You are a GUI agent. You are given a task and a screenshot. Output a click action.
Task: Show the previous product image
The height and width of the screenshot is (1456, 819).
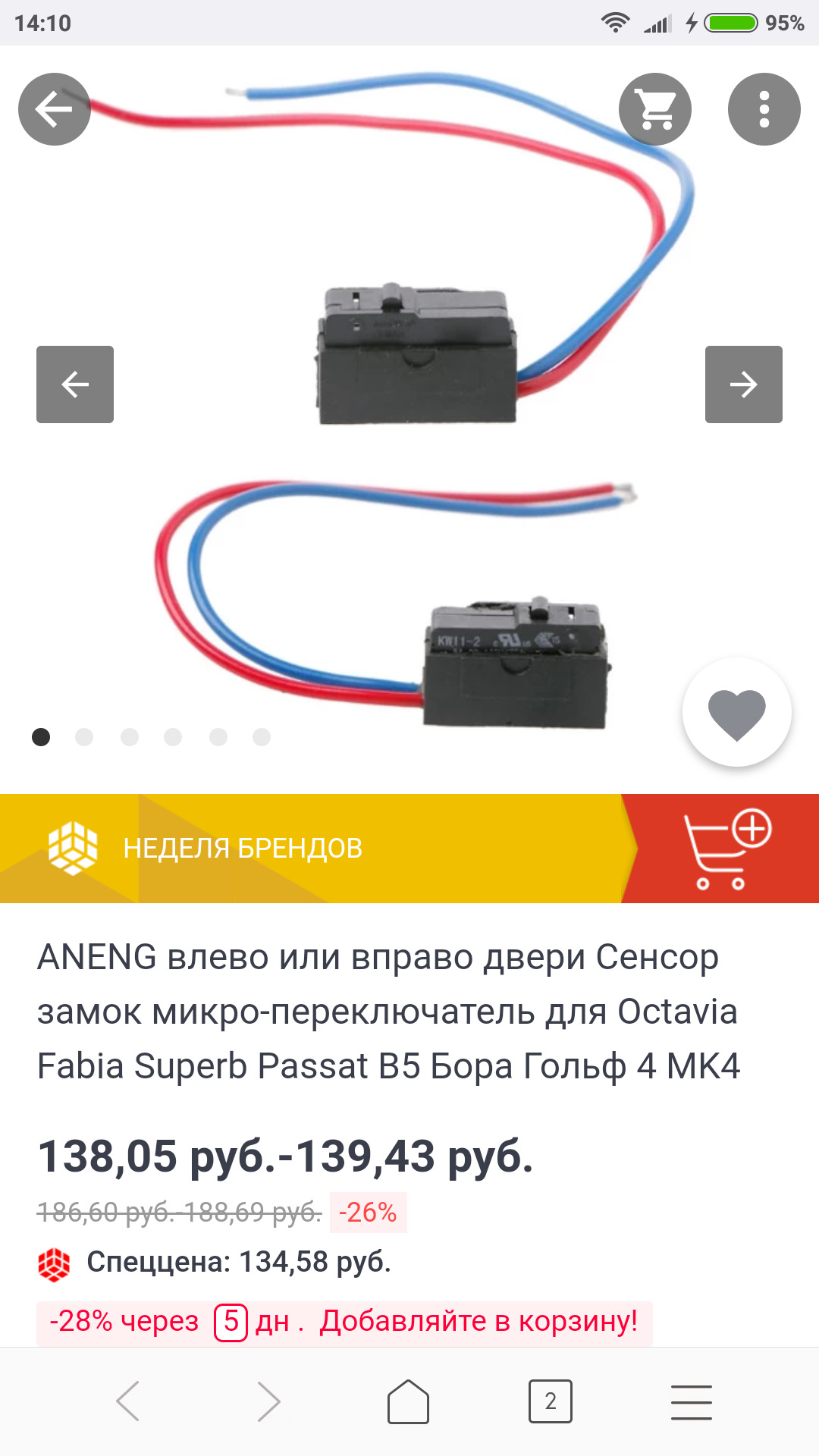[x=75, y=384]
